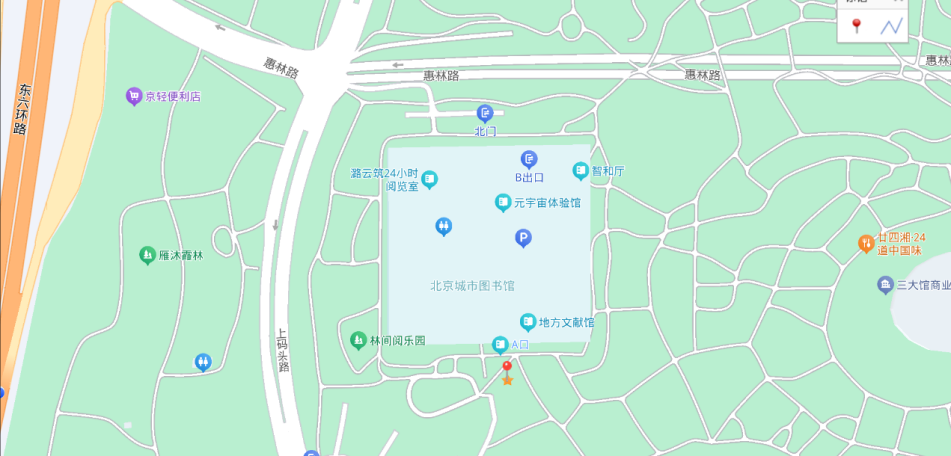Tap the restroom marker near 上码头路
This screenshot has height=456, width=951.
pos(203,362)
